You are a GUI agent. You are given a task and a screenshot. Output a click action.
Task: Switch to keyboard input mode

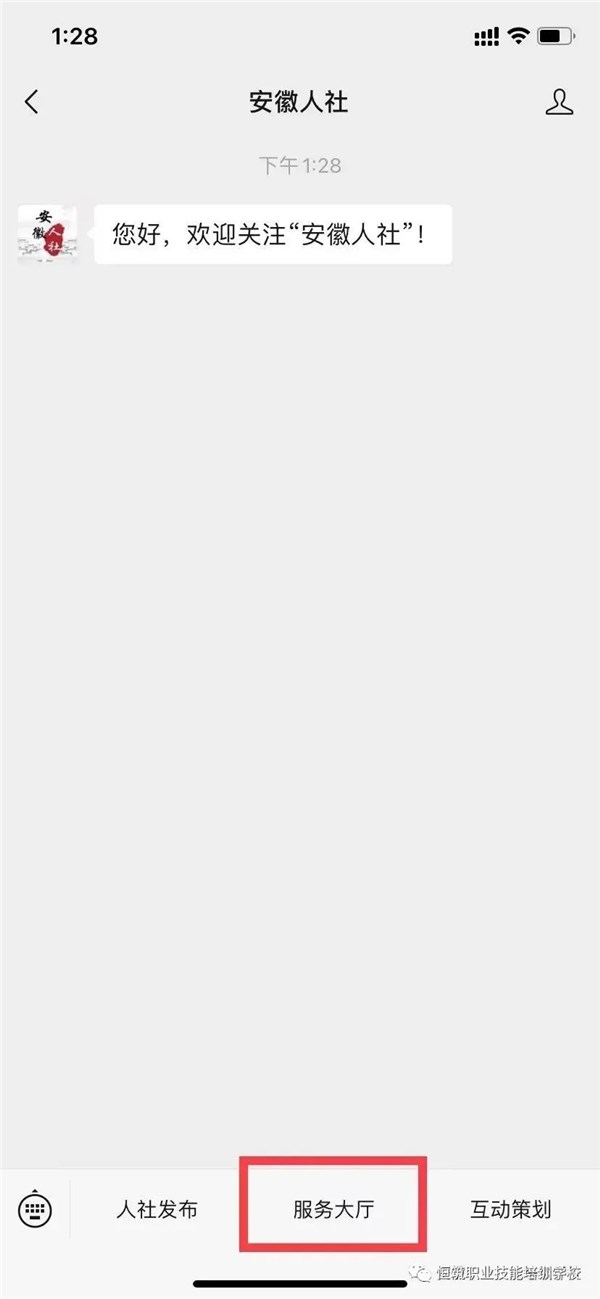coord(35,1209)
